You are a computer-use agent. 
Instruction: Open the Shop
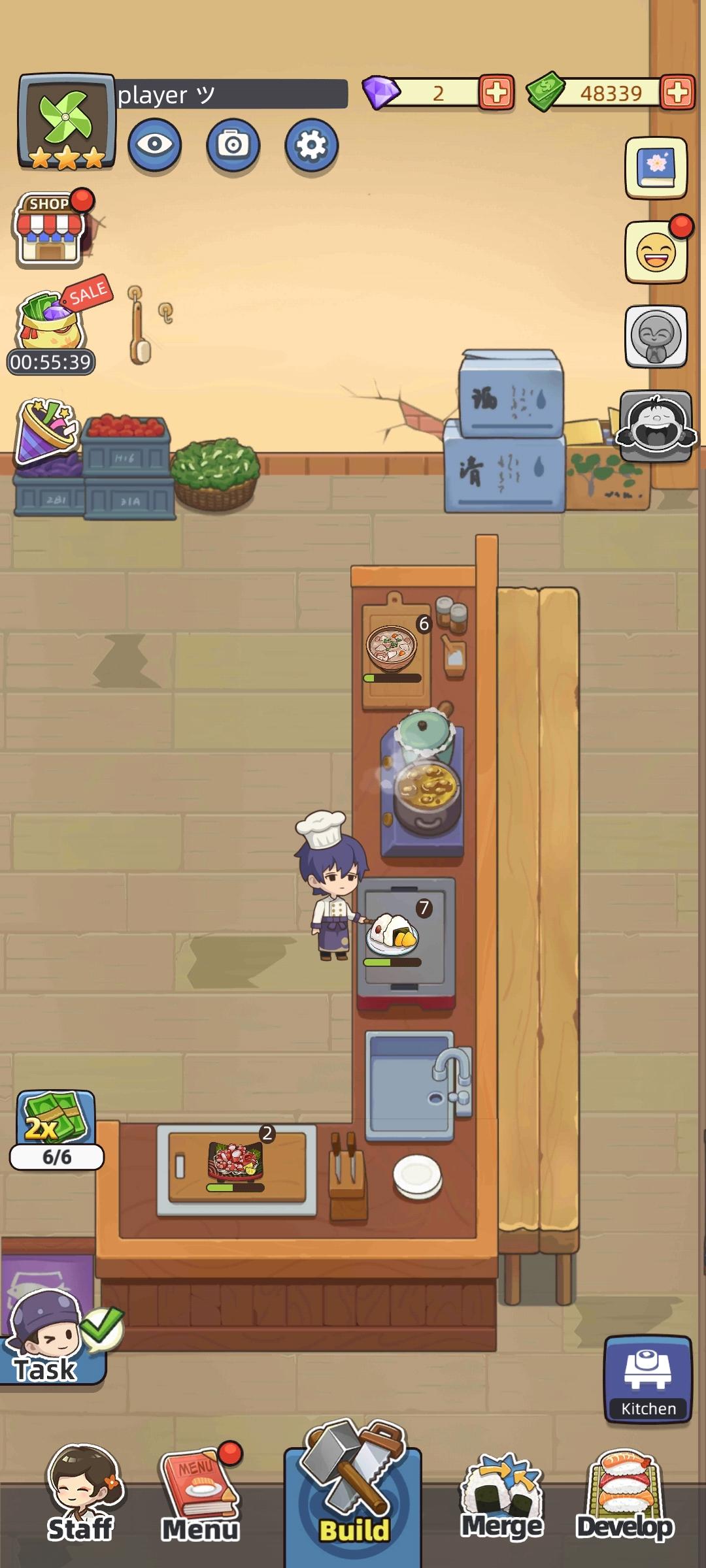[x=50, y=229]
